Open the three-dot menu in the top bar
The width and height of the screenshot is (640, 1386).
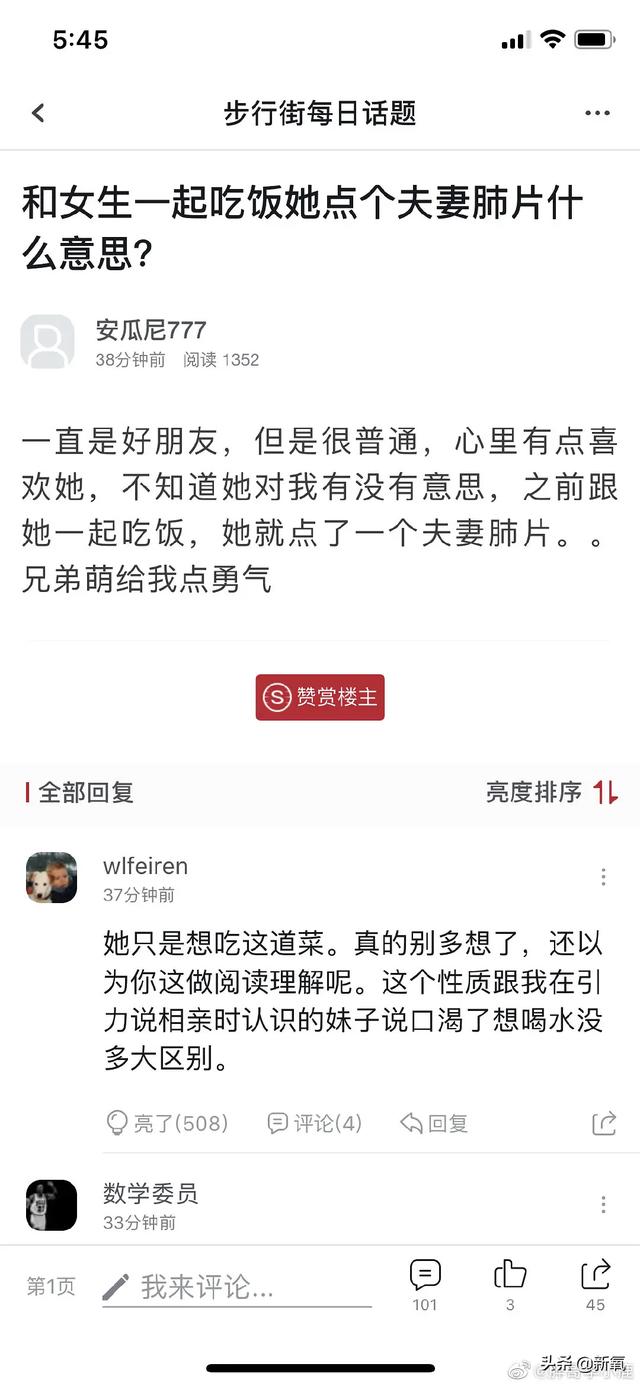tap(597, 113)
